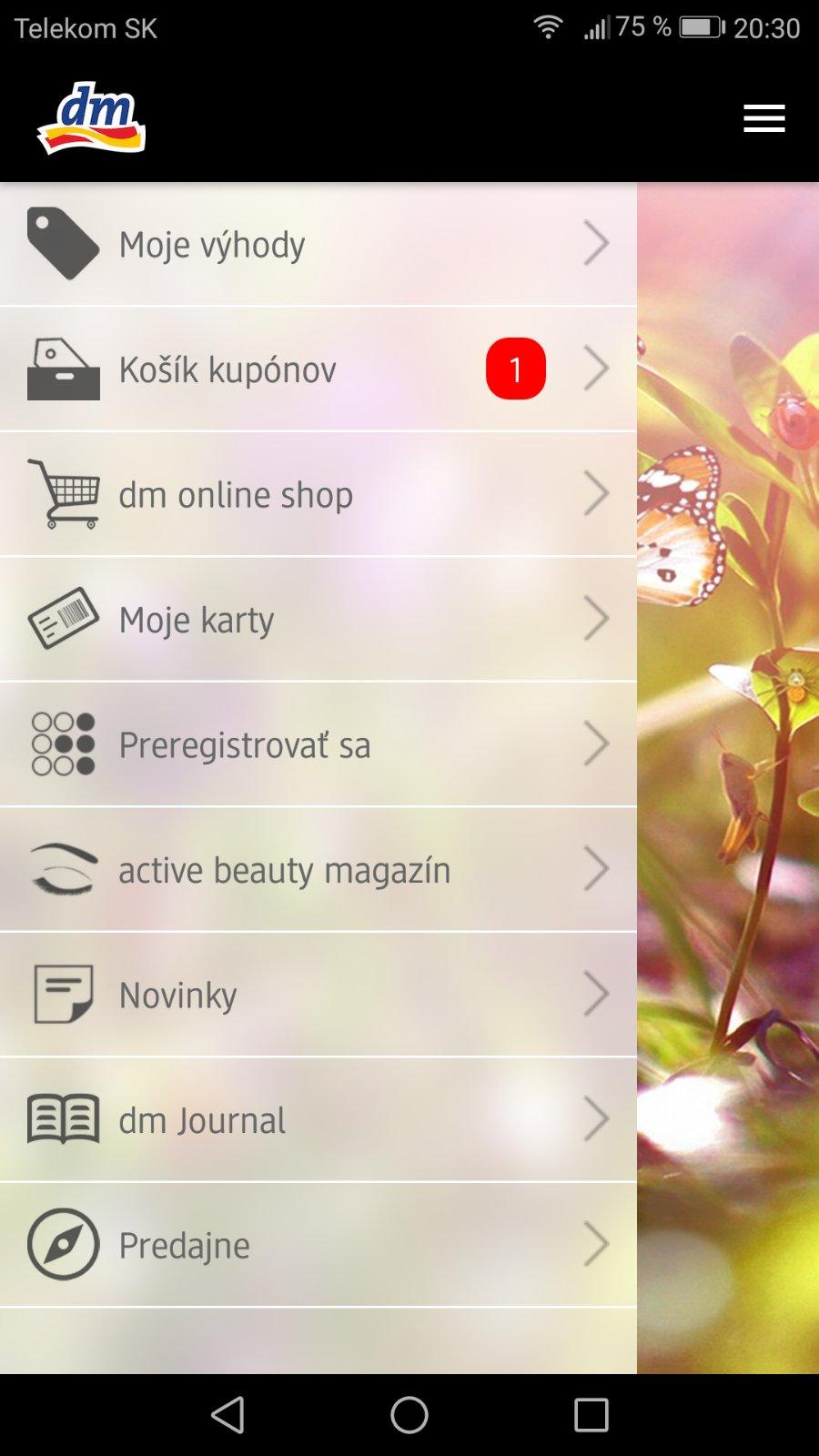
Task: Open active beauty magazín
Action: (x=318, y=870)
